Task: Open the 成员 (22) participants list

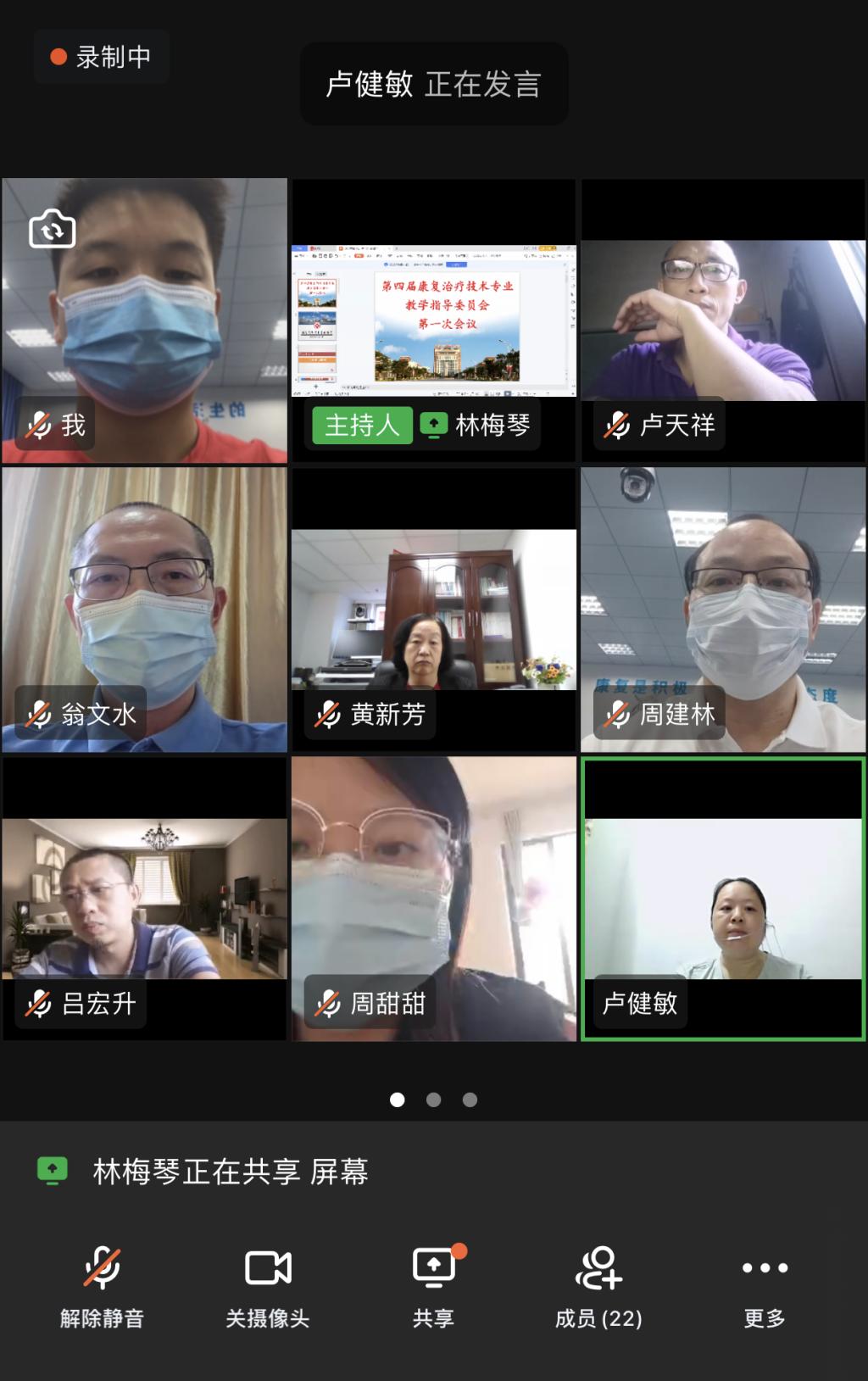Action: tap(598, 1284)
